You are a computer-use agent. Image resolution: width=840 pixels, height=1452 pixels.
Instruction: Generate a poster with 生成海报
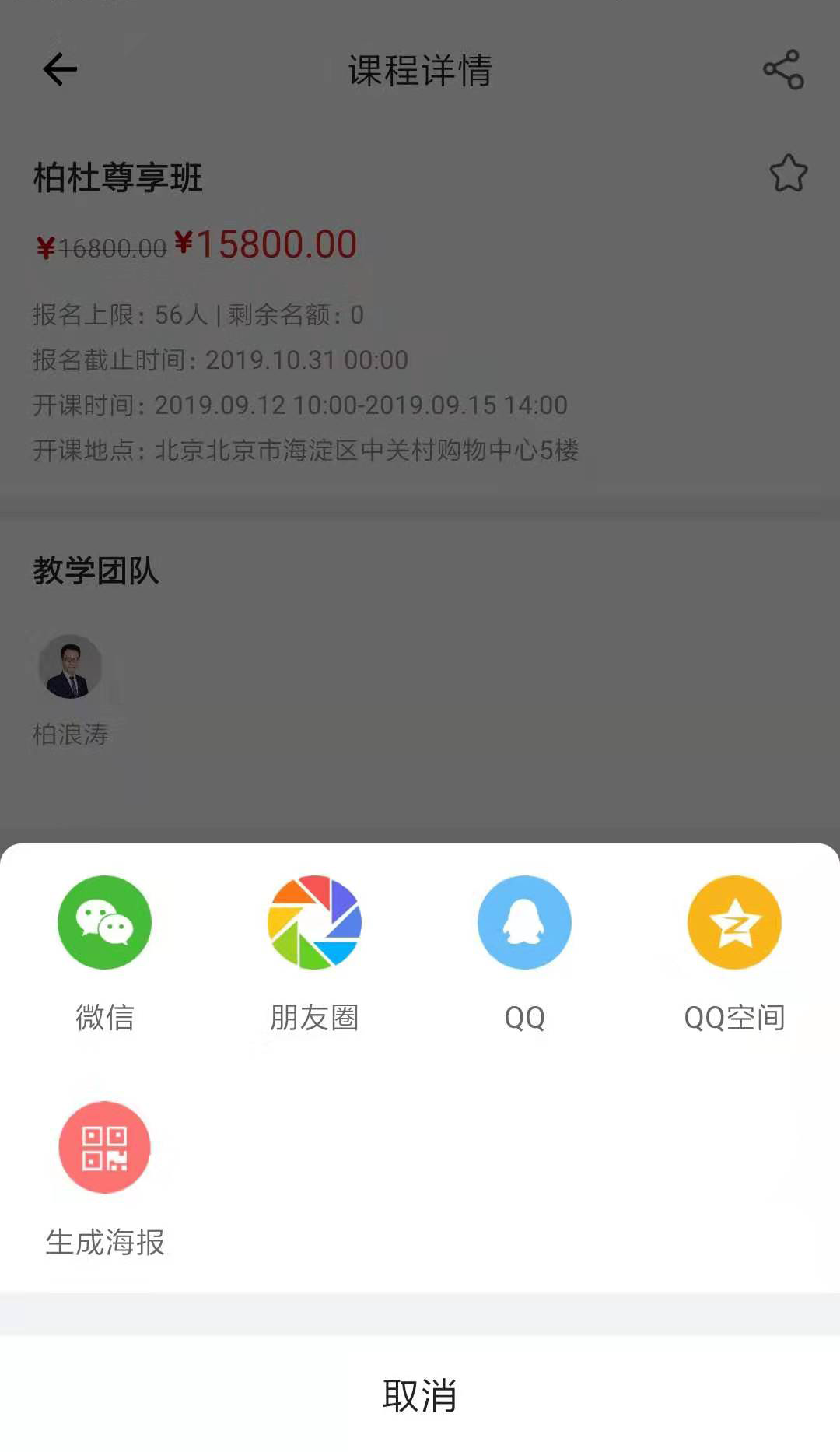(x=104, y=1147)
